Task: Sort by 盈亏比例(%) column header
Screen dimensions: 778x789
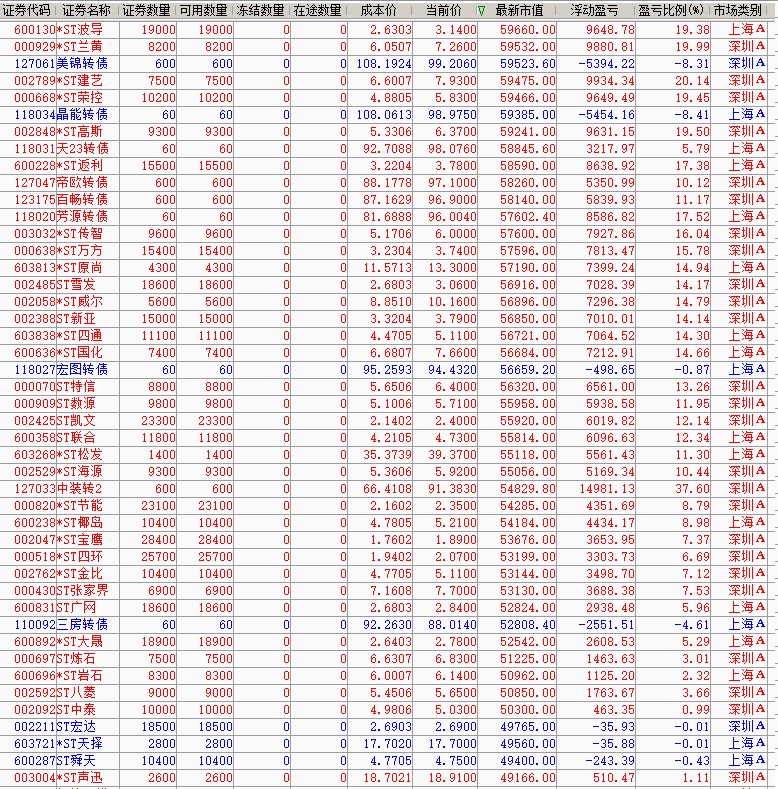Action: click(673, 10)
